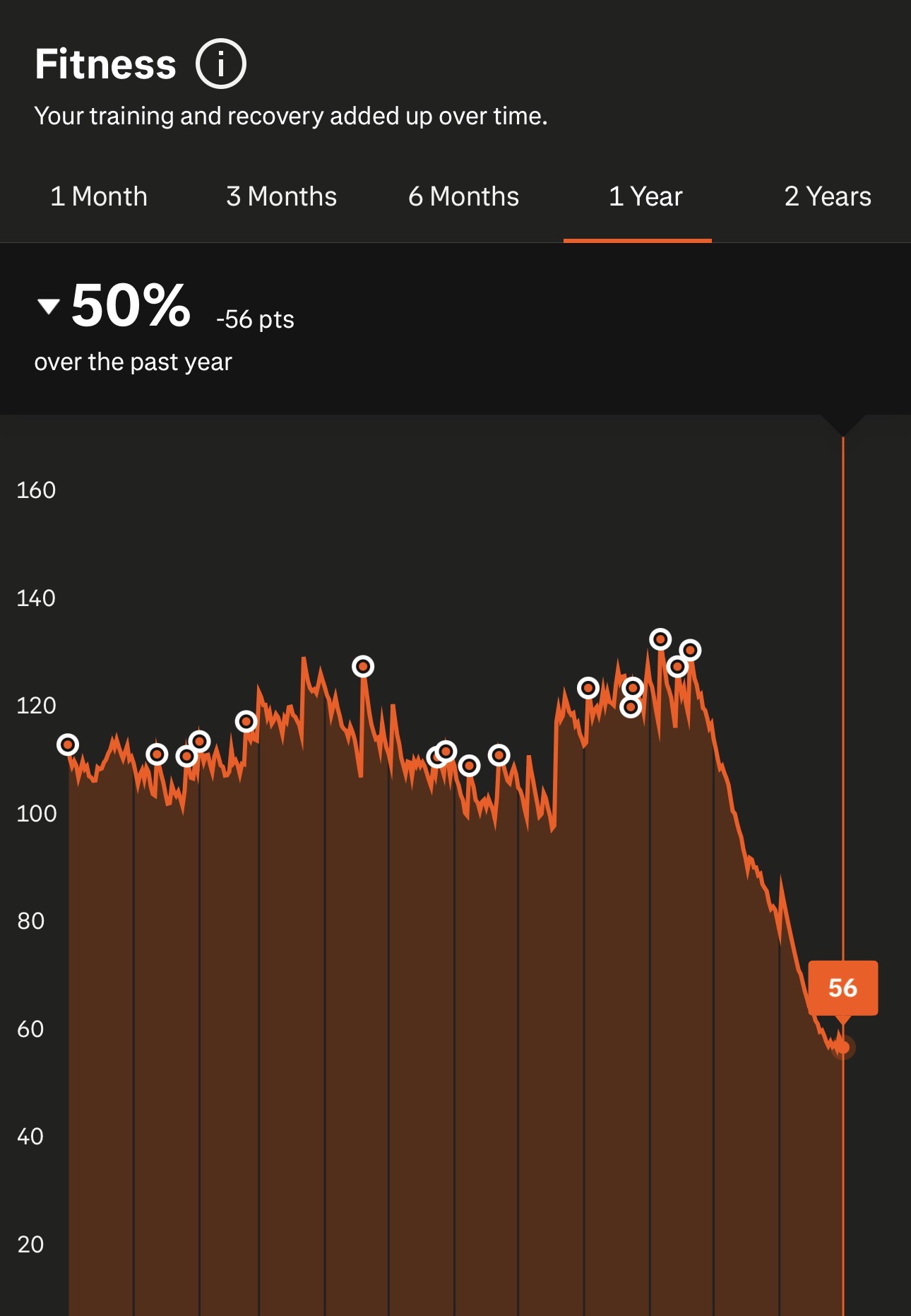
Task: Tap the highest peak activity marker on chart
Action: tap(660, 639)
